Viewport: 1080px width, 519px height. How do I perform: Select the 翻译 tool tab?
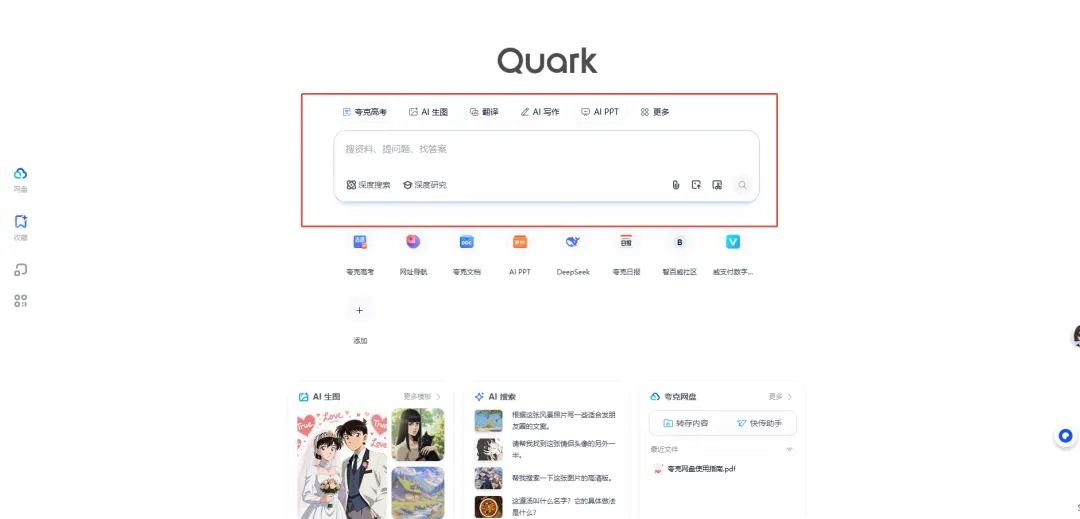pyautogui.click(x=484, y=112)
